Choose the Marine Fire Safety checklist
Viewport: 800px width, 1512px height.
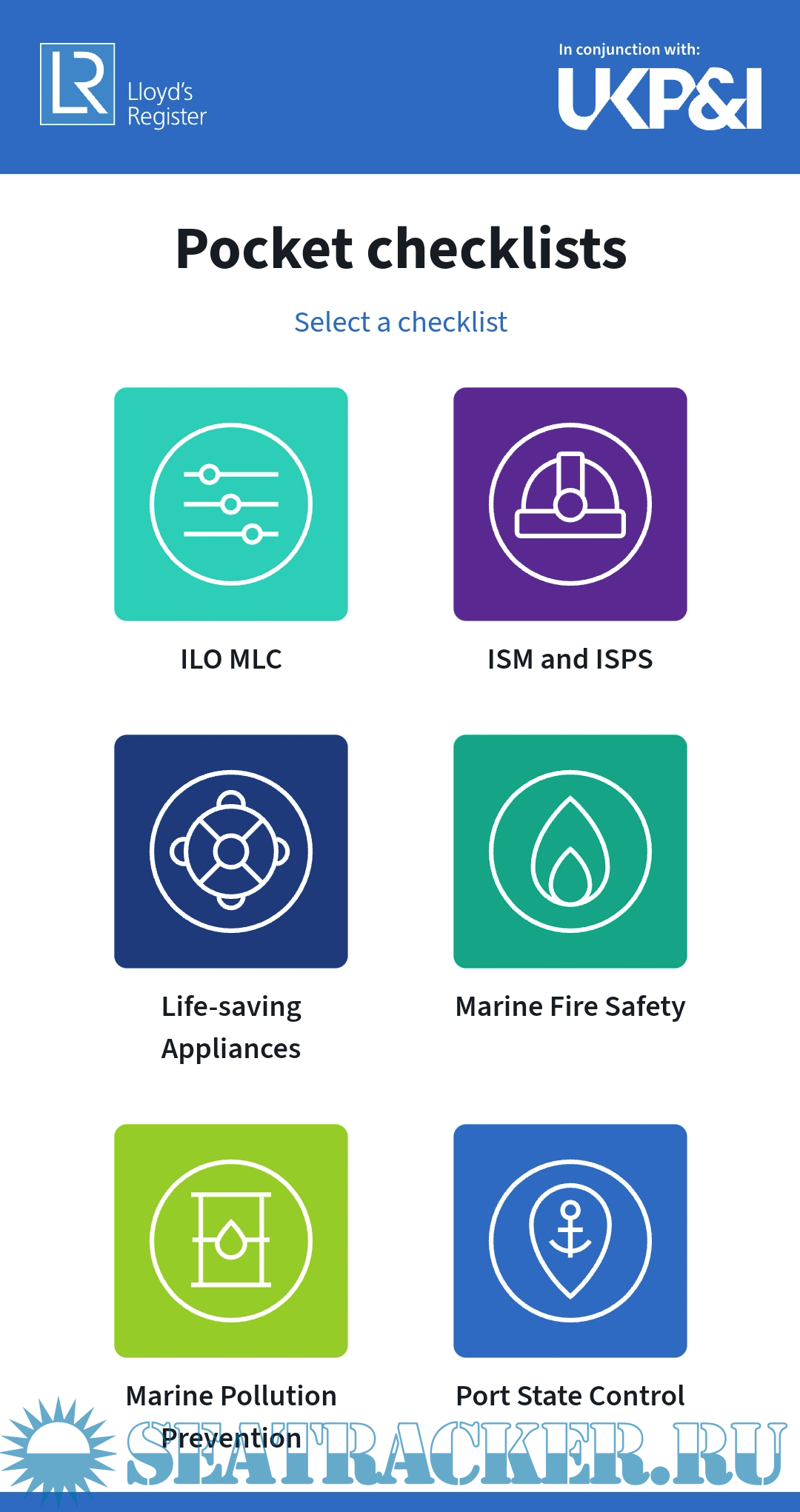(x=570, y=851)
